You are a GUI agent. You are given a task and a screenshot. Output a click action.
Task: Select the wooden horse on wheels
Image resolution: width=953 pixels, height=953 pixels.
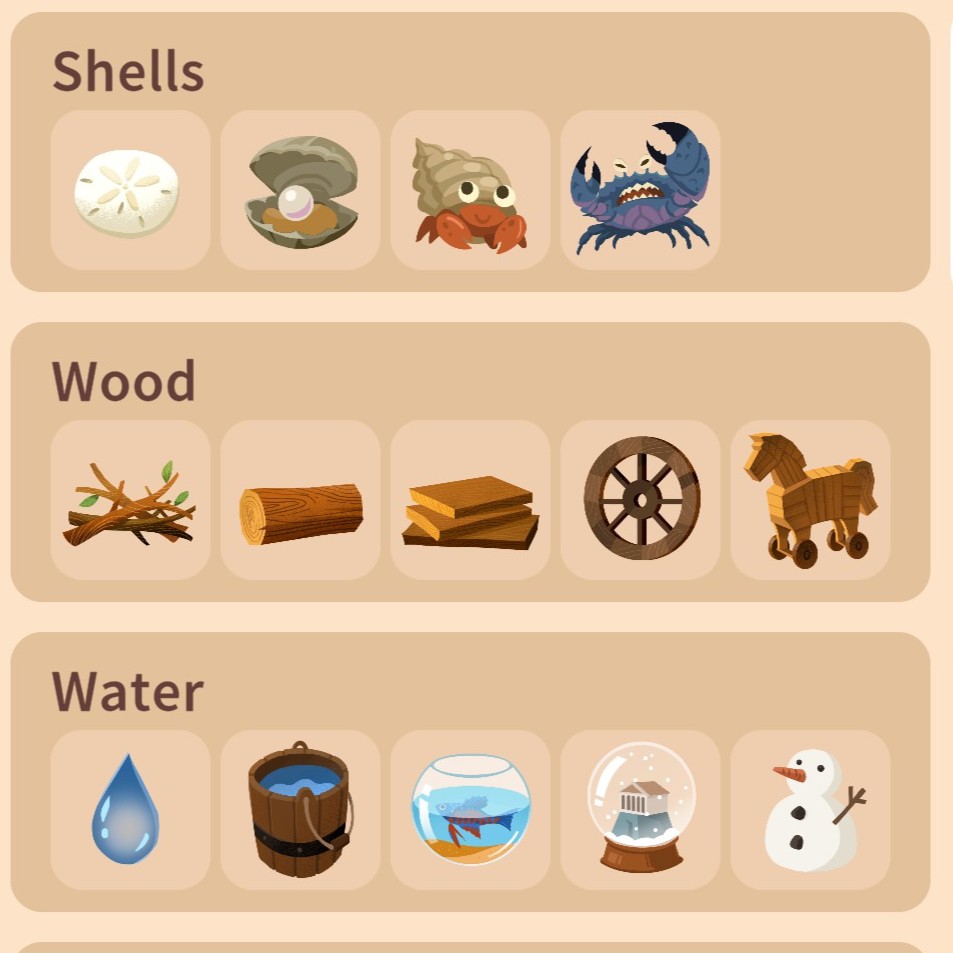pyautogui.click(x=810, y=501)
